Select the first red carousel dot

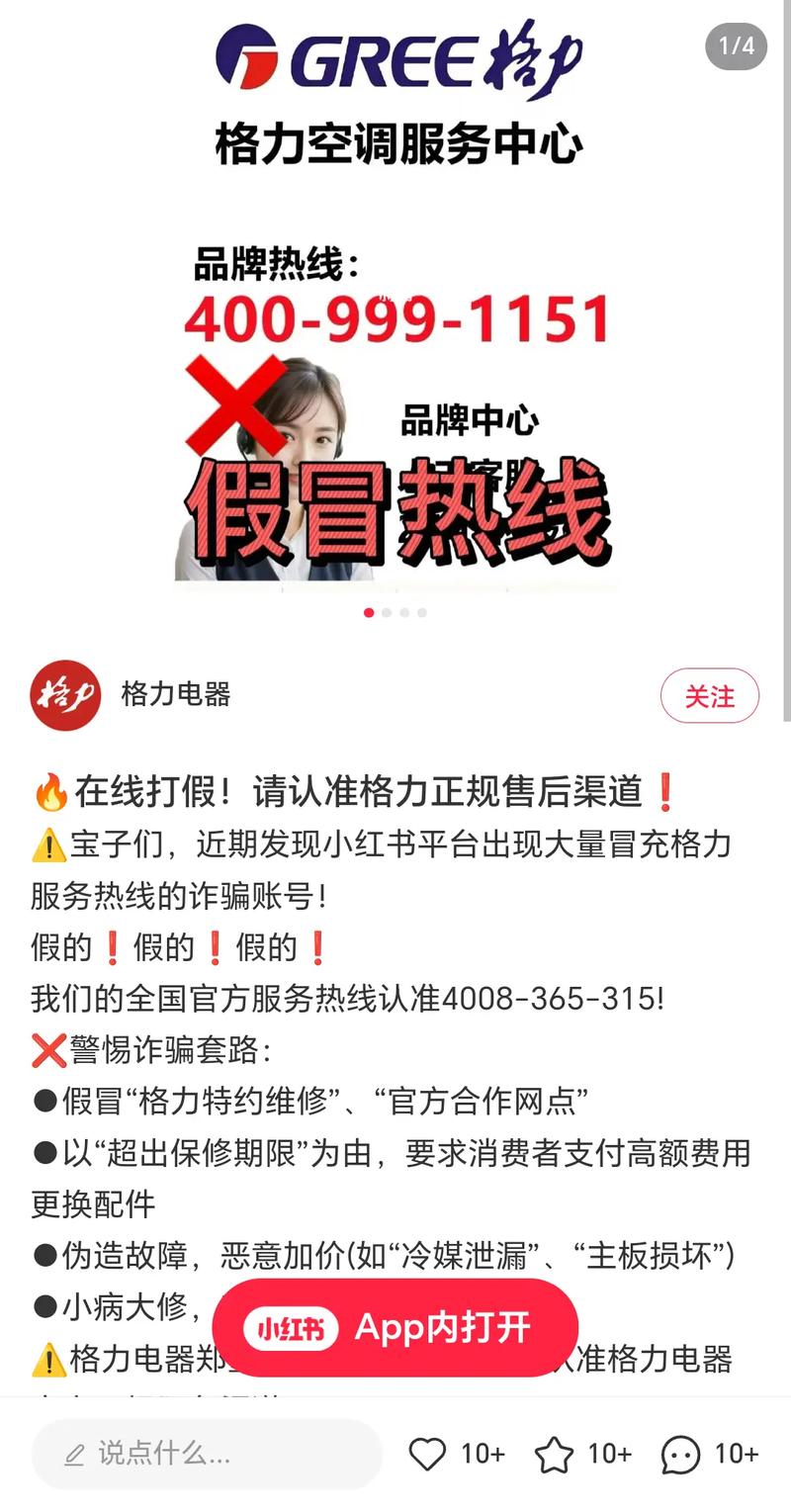(368, 612)
